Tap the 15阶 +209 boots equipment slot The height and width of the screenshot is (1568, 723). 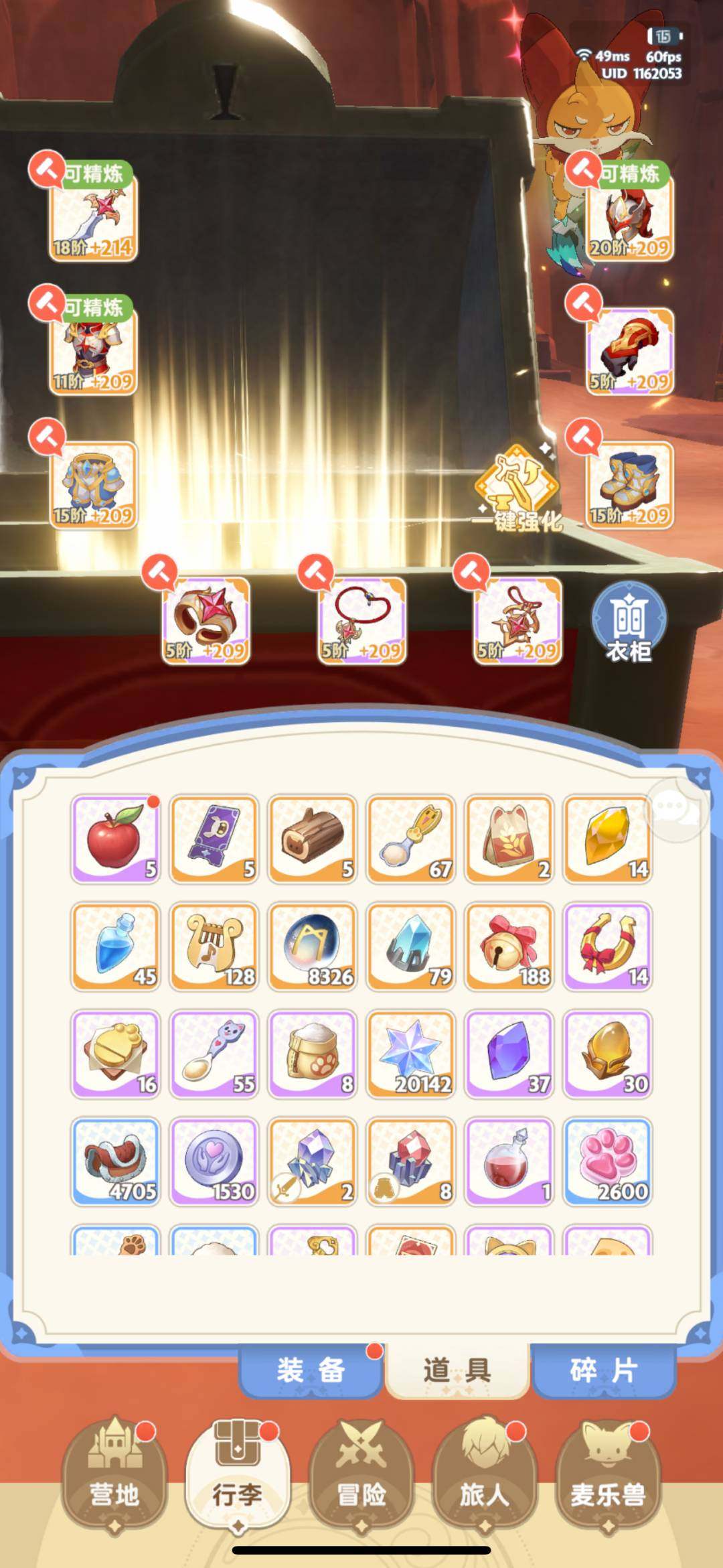(630, 486)
